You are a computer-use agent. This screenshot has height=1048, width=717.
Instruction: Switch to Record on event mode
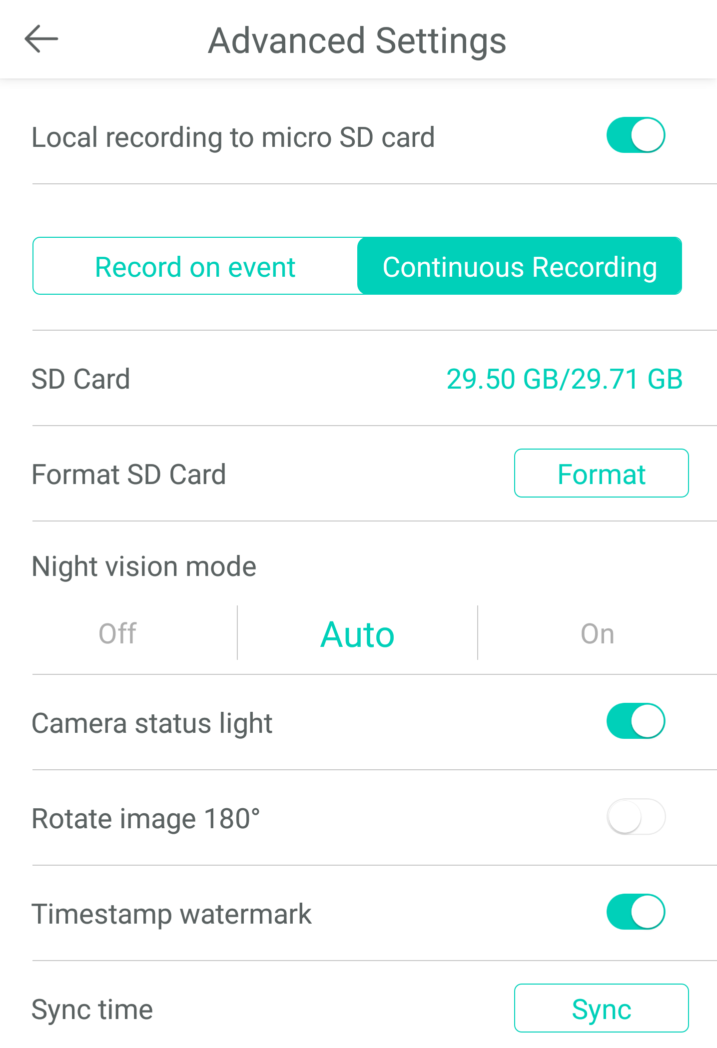[195, 267]
